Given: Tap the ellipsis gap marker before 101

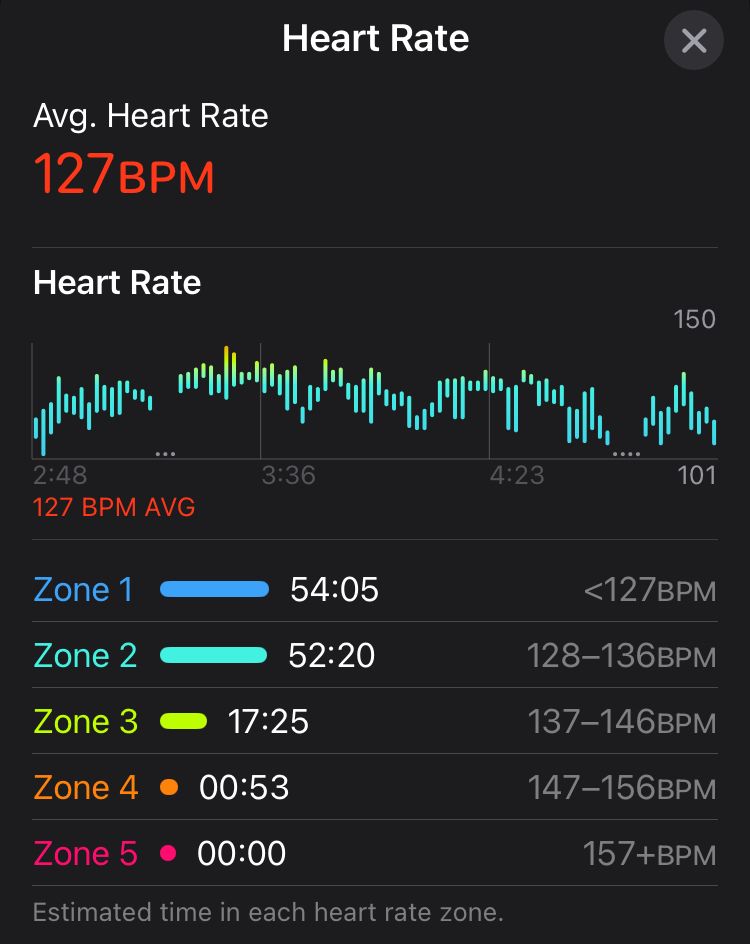Looking at the screenshot, I should click(626, 452).
